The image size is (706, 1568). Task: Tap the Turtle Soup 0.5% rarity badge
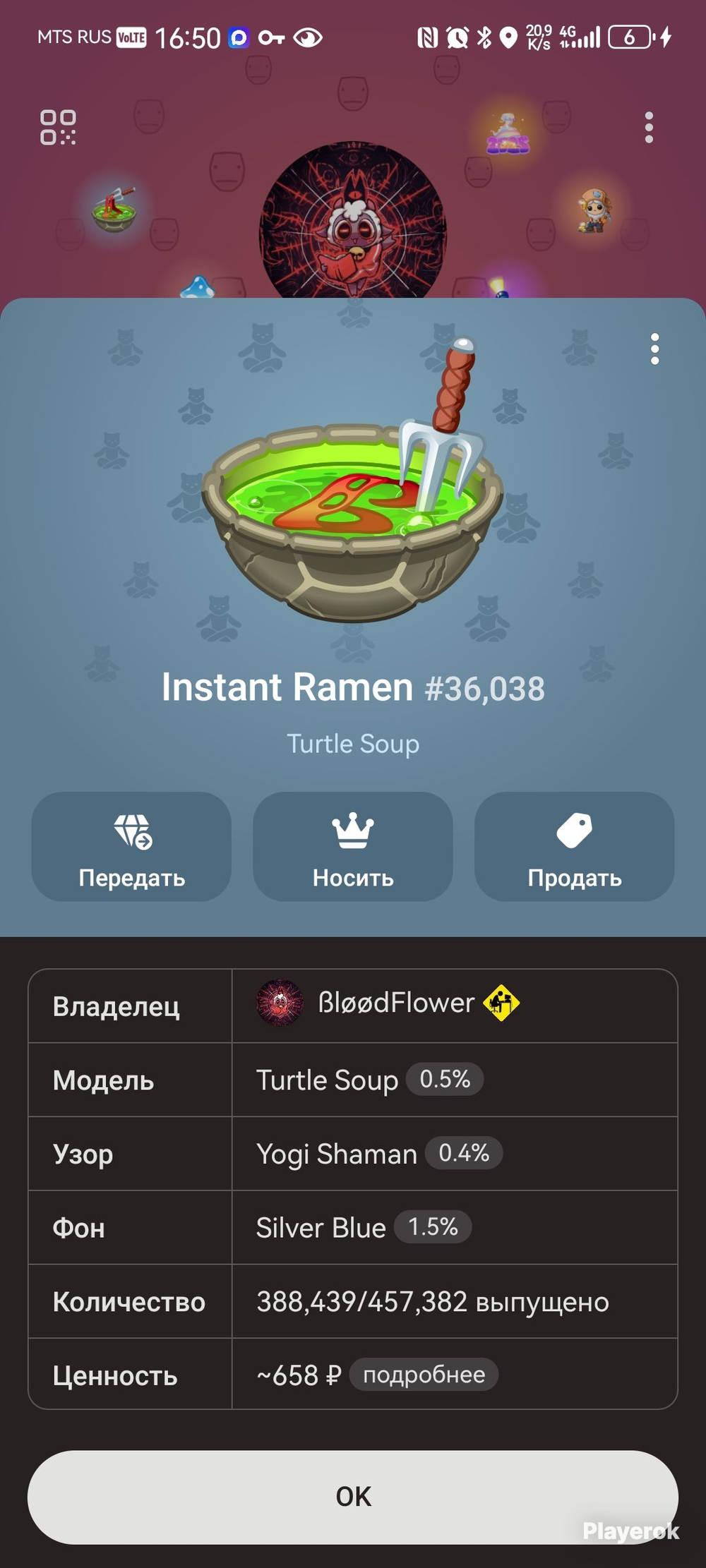445,1079
